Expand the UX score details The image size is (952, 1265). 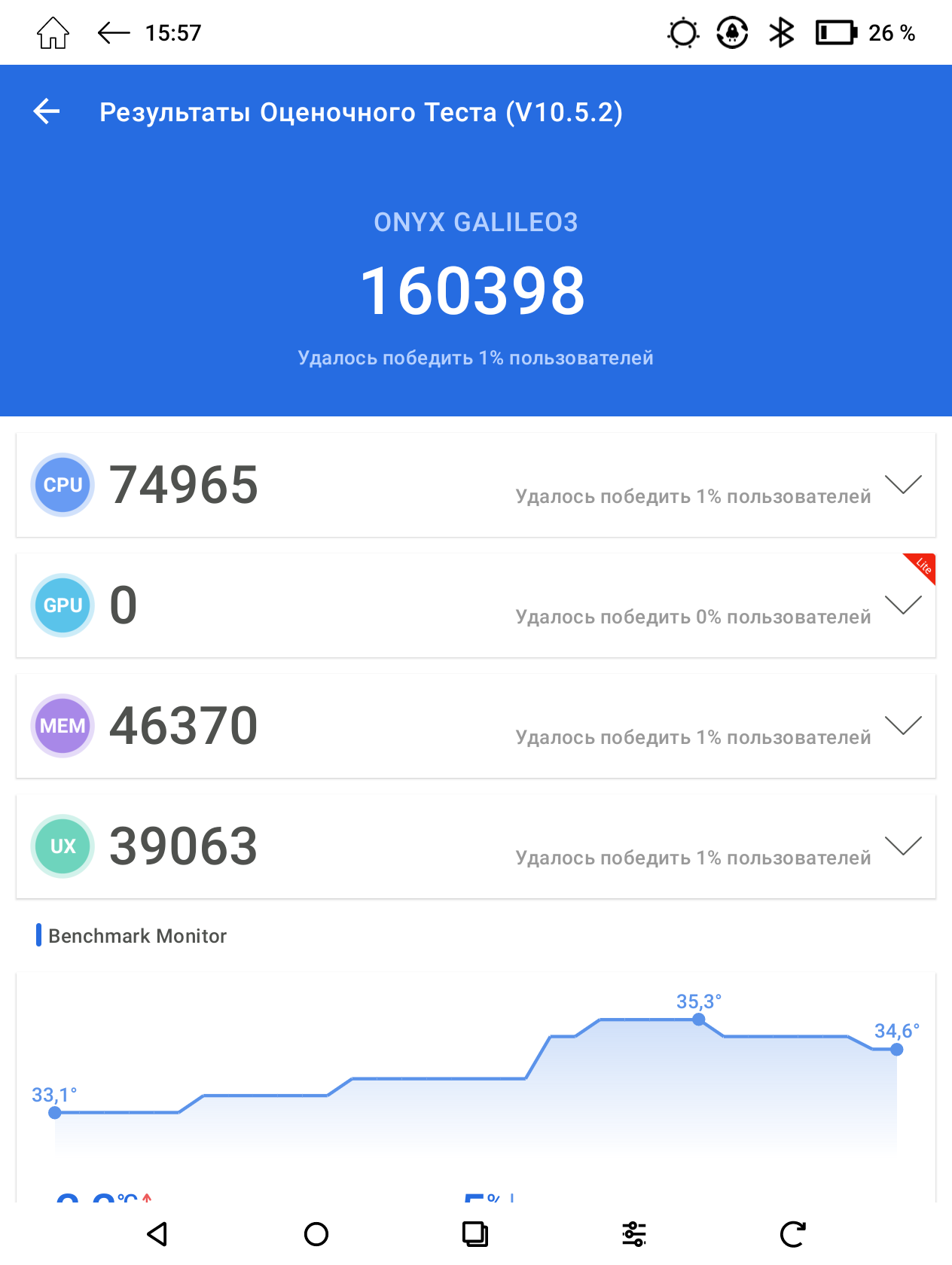click(903, 846)
